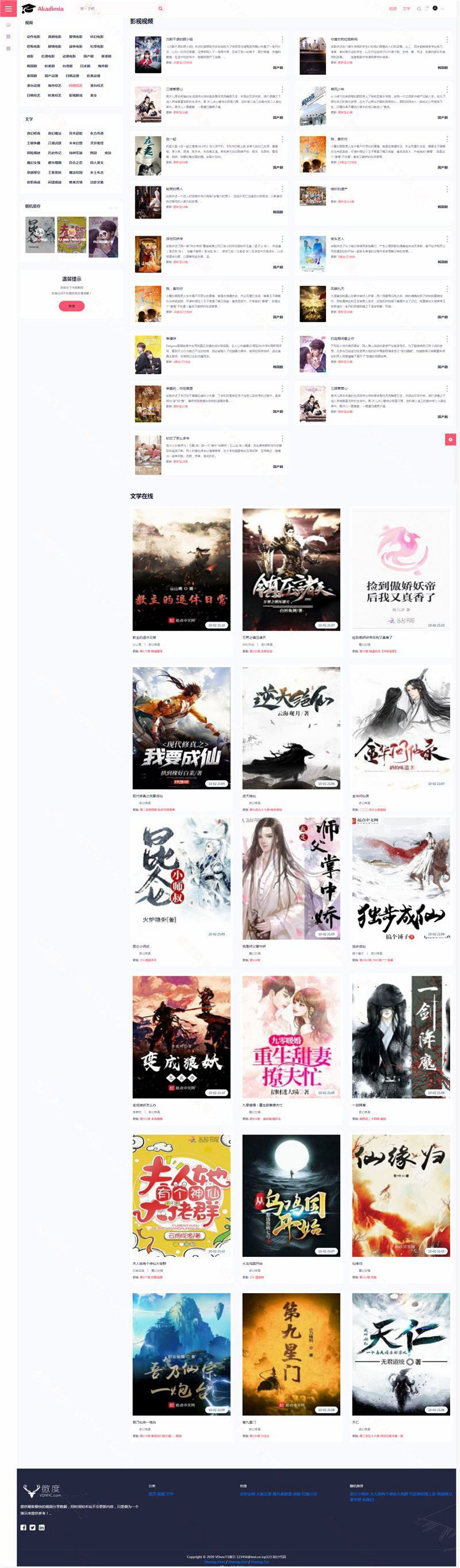
Task: Open book 现代修真之我要成仙
Action: [181, 727]
